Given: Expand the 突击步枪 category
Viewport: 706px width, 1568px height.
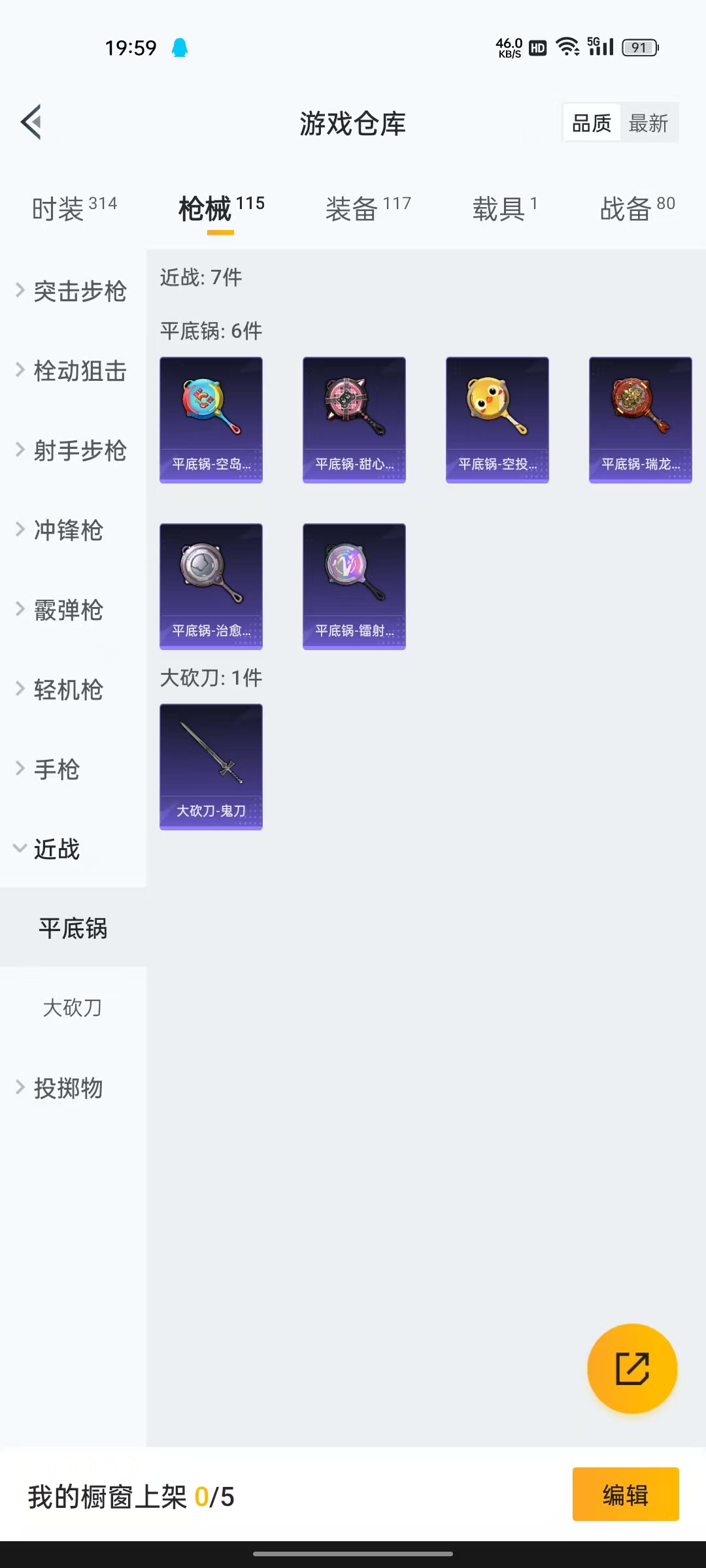Looking at the screenshot, I should (x=72, y=291).
